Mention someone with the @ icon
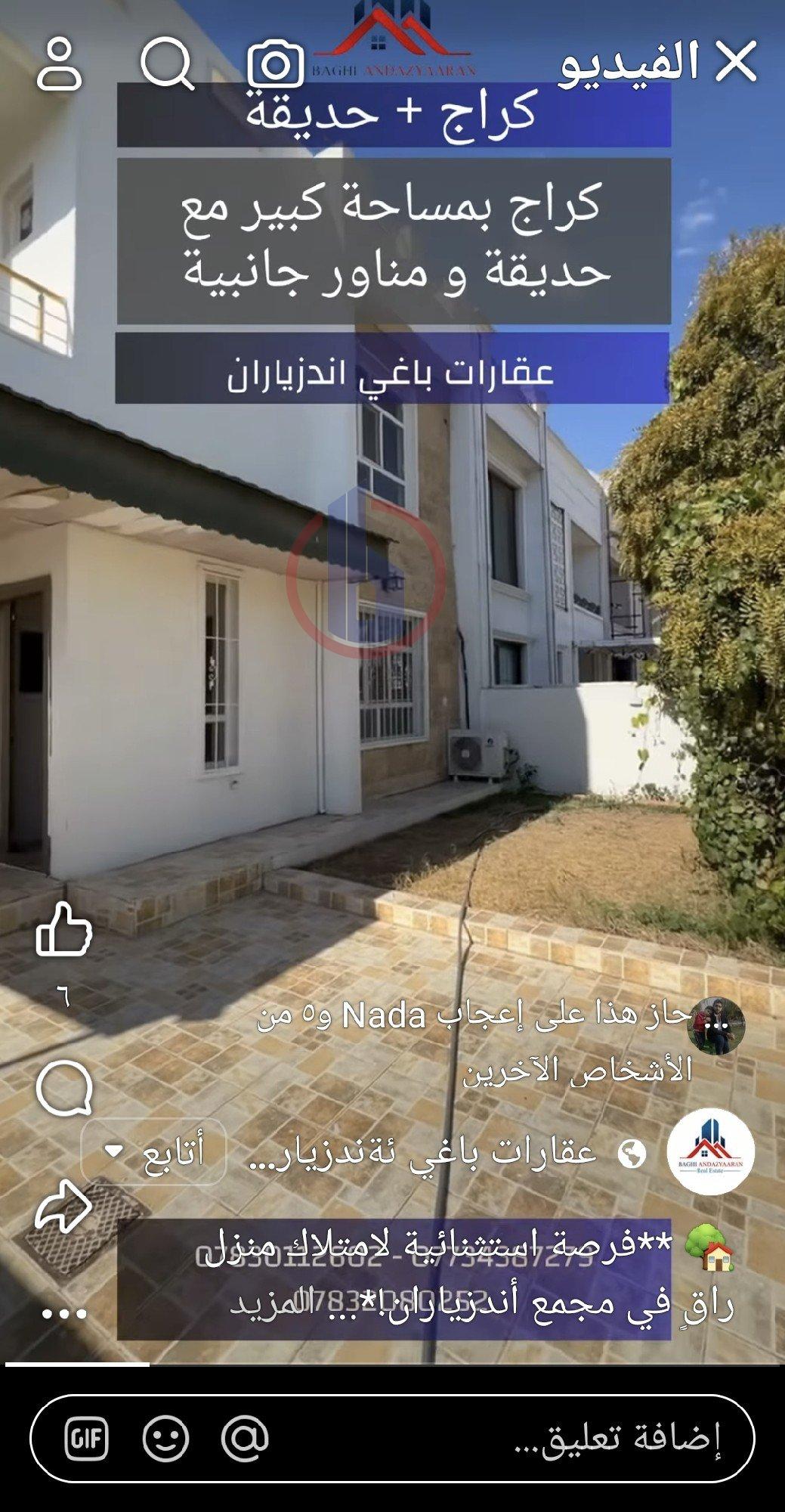785x1512 pixels. (246, 1439)
